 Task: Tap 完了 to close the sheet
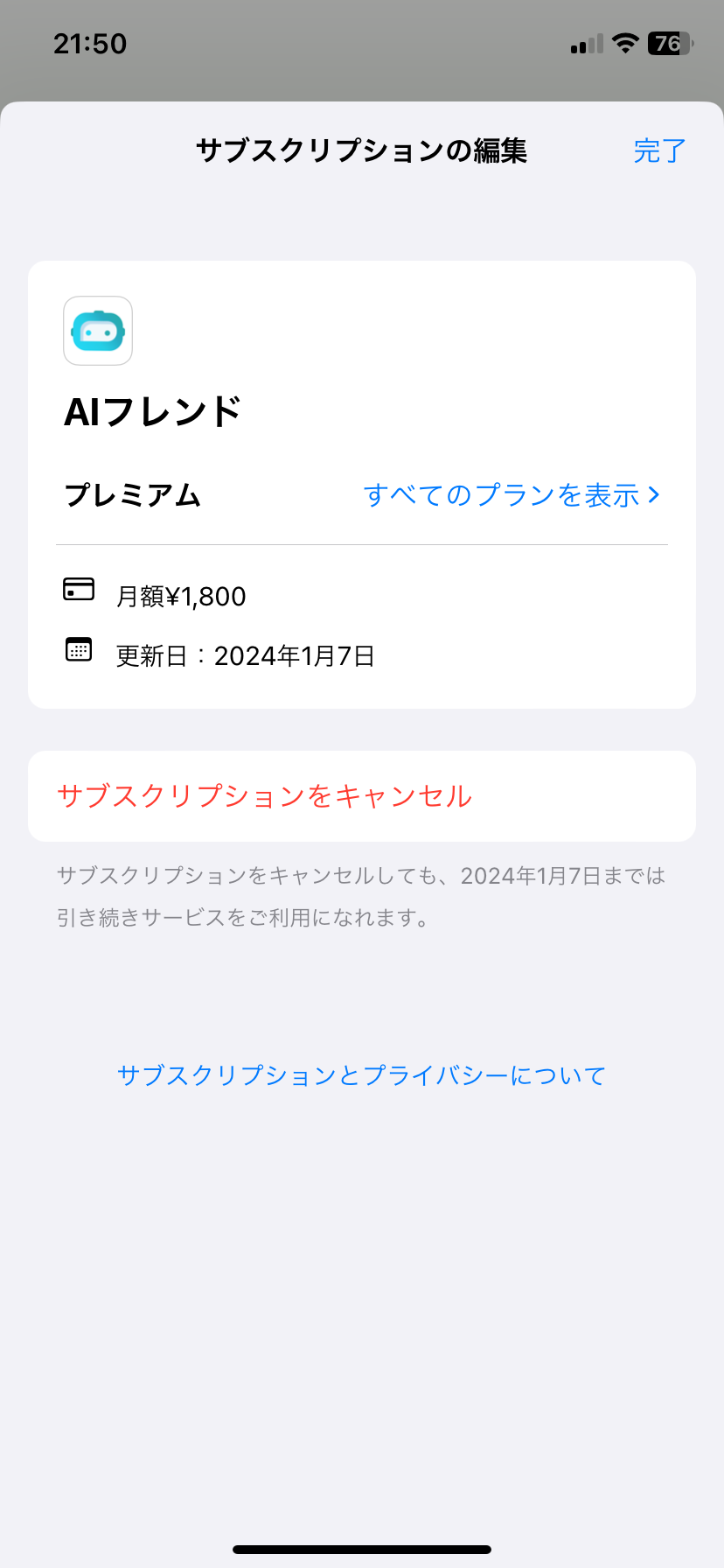pyautogui.click(x=659, y=150)
